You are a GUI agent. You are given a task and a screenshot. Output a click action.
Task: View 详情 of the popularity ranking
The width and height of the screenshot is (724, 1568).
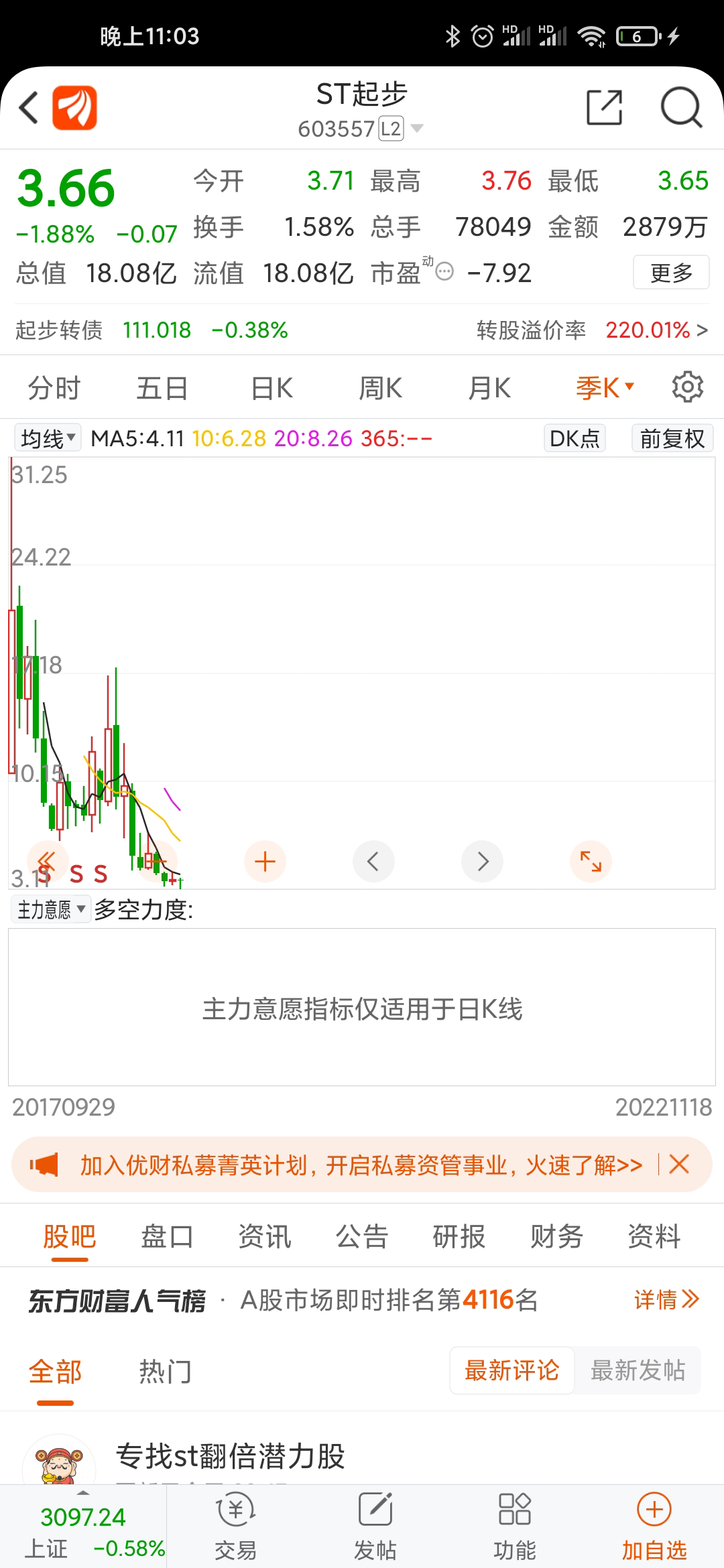pos(666,1300)
